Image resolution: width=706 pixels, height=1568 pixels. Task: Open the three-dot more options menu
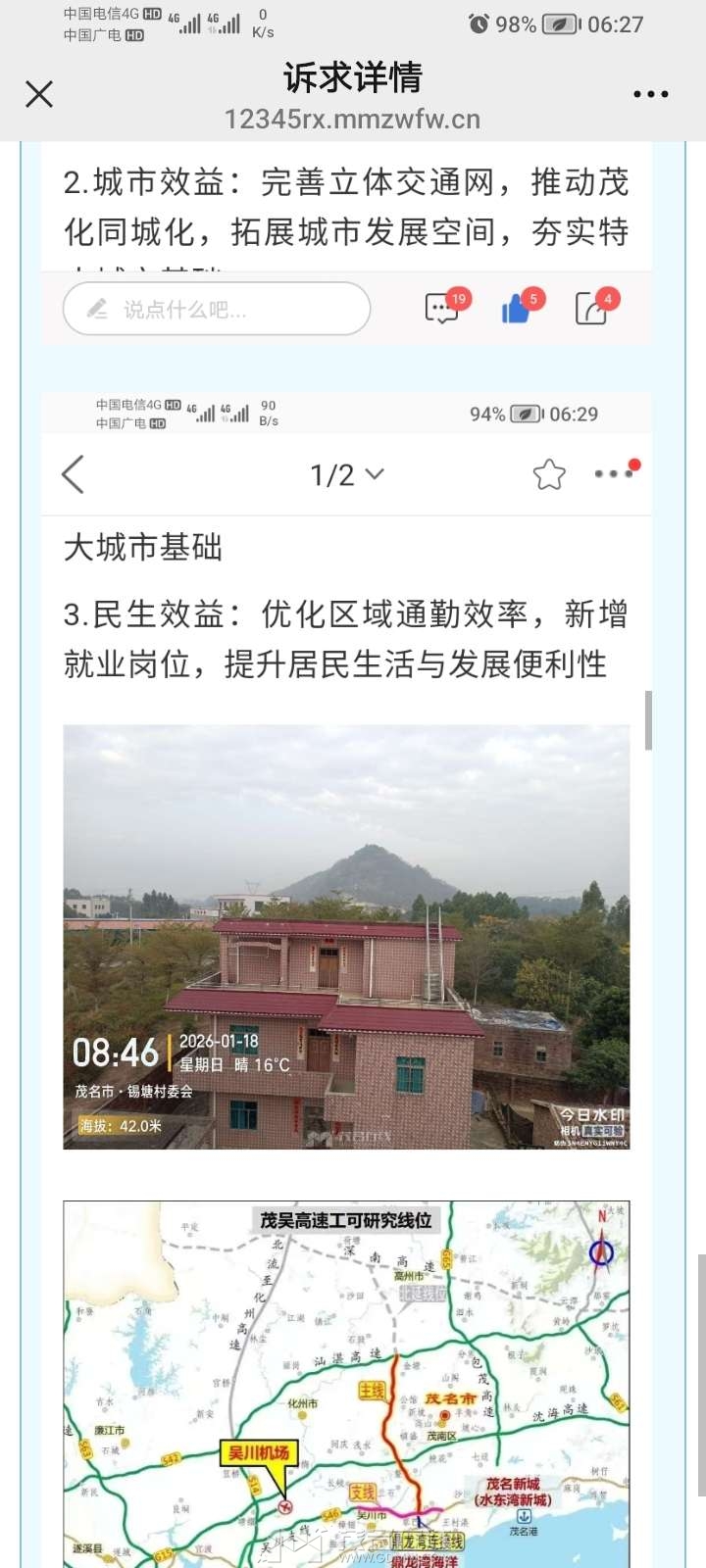click(650, 94)
